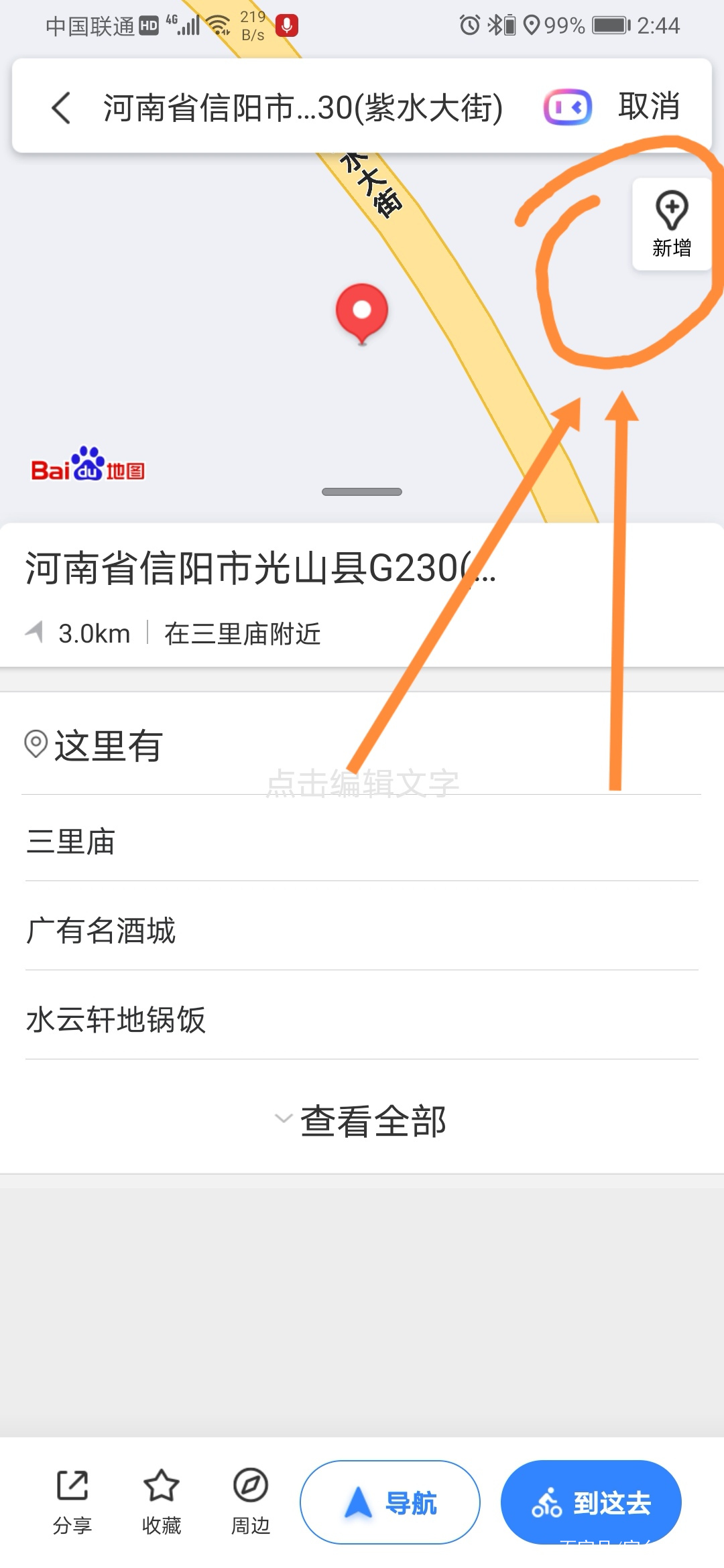Tap the red map pin marker
The image size is (724, 1568).
(x=362, y=312)
